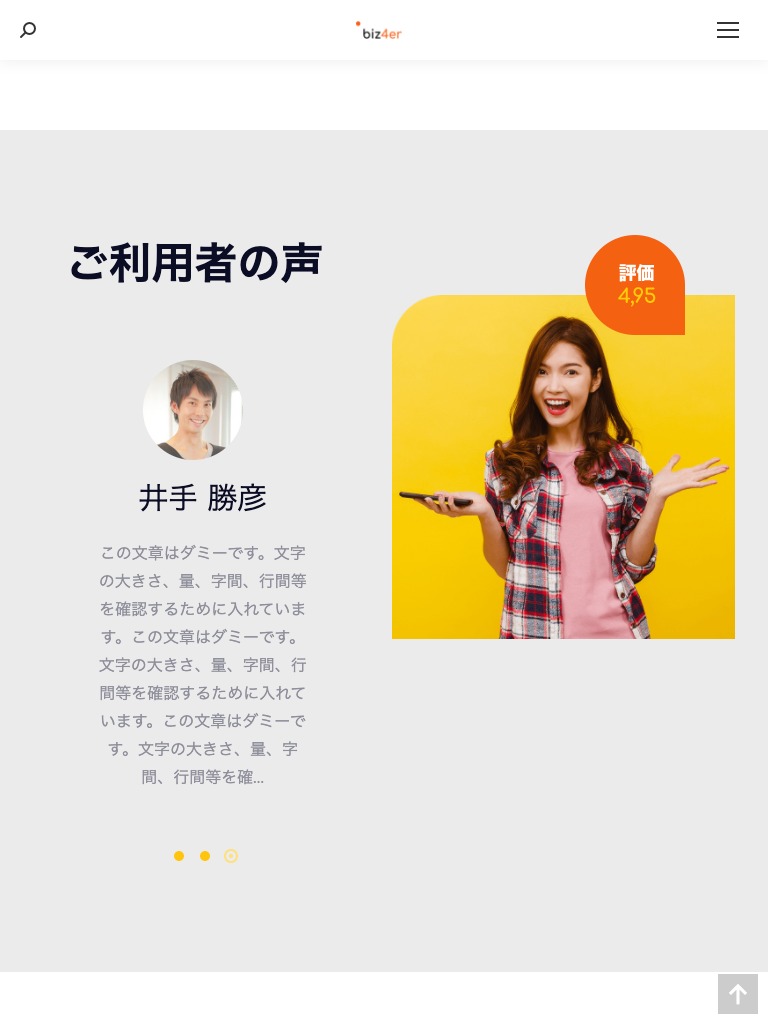Image resolution: width=768 pixels, height=1024 pixels.
Task: Open the search icon in the header
Action: [28, 30]
